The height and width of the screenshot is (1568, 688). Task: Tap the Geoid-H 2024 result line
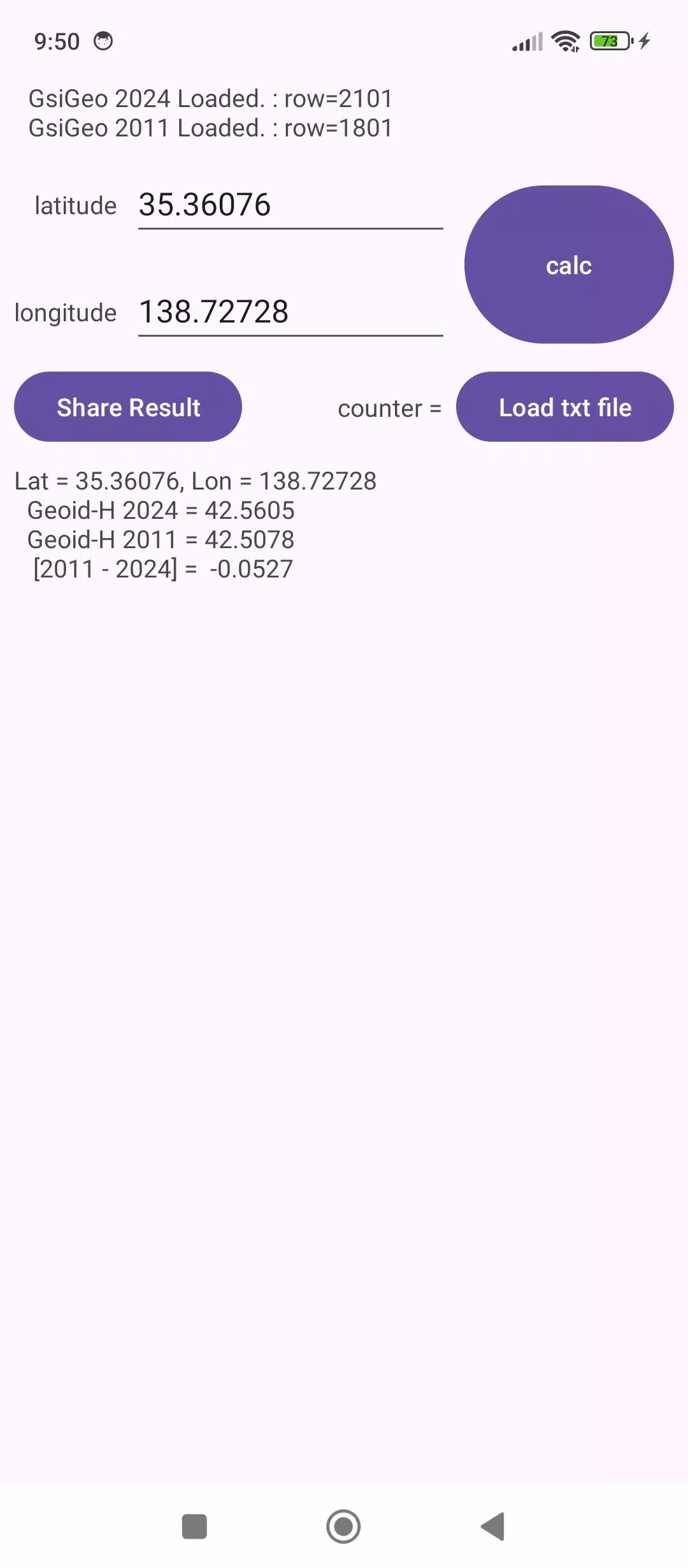161,510
